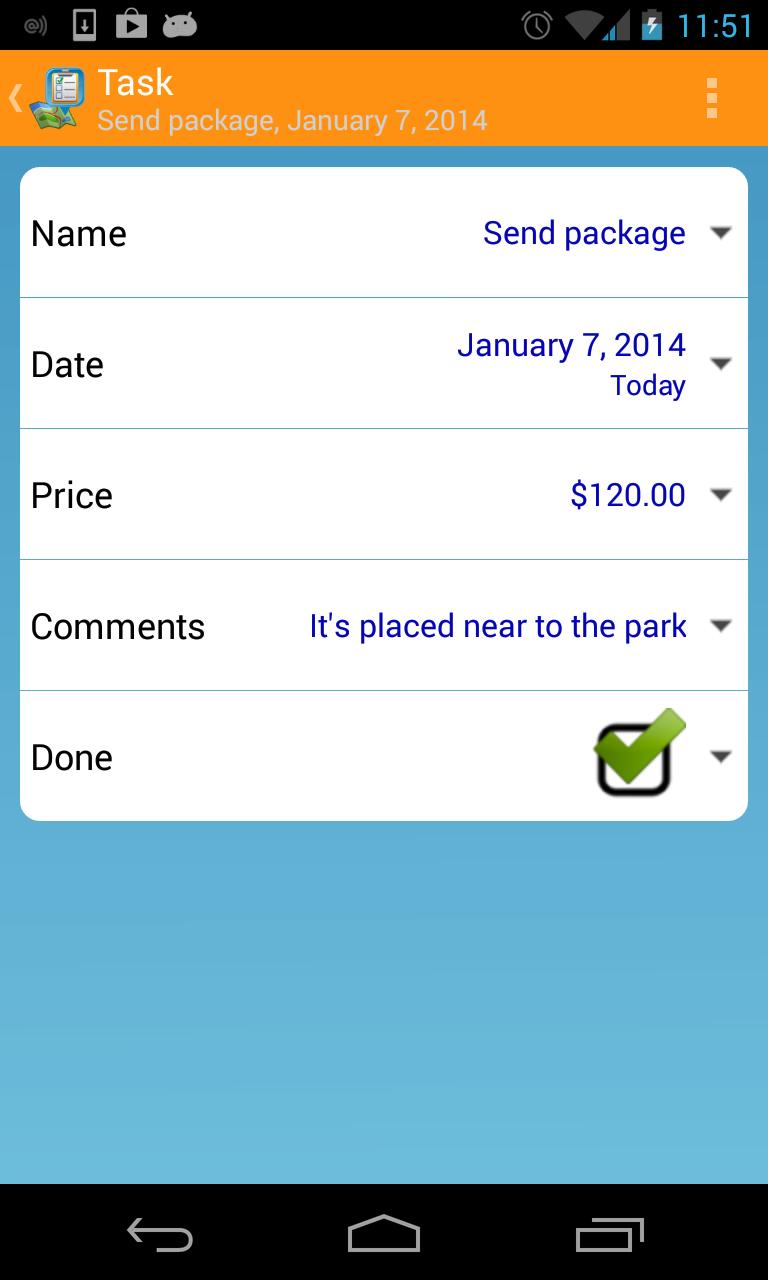The image size is (768, 1280).
Task: Tap the Wi-Fi status icon
Action: 586,24
